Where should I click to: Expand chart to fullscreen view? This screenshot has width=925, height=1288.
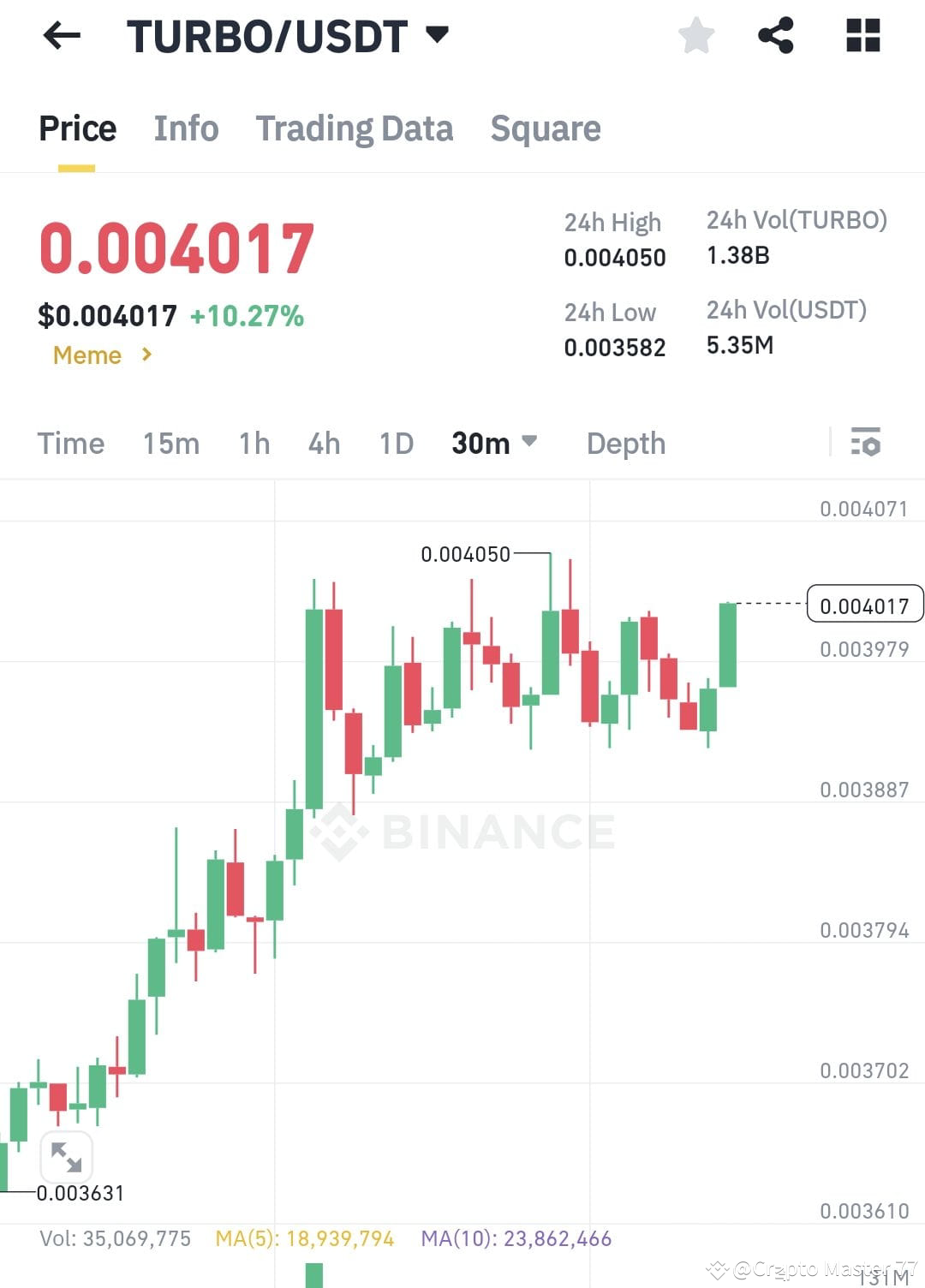(x=67, y=1156)
